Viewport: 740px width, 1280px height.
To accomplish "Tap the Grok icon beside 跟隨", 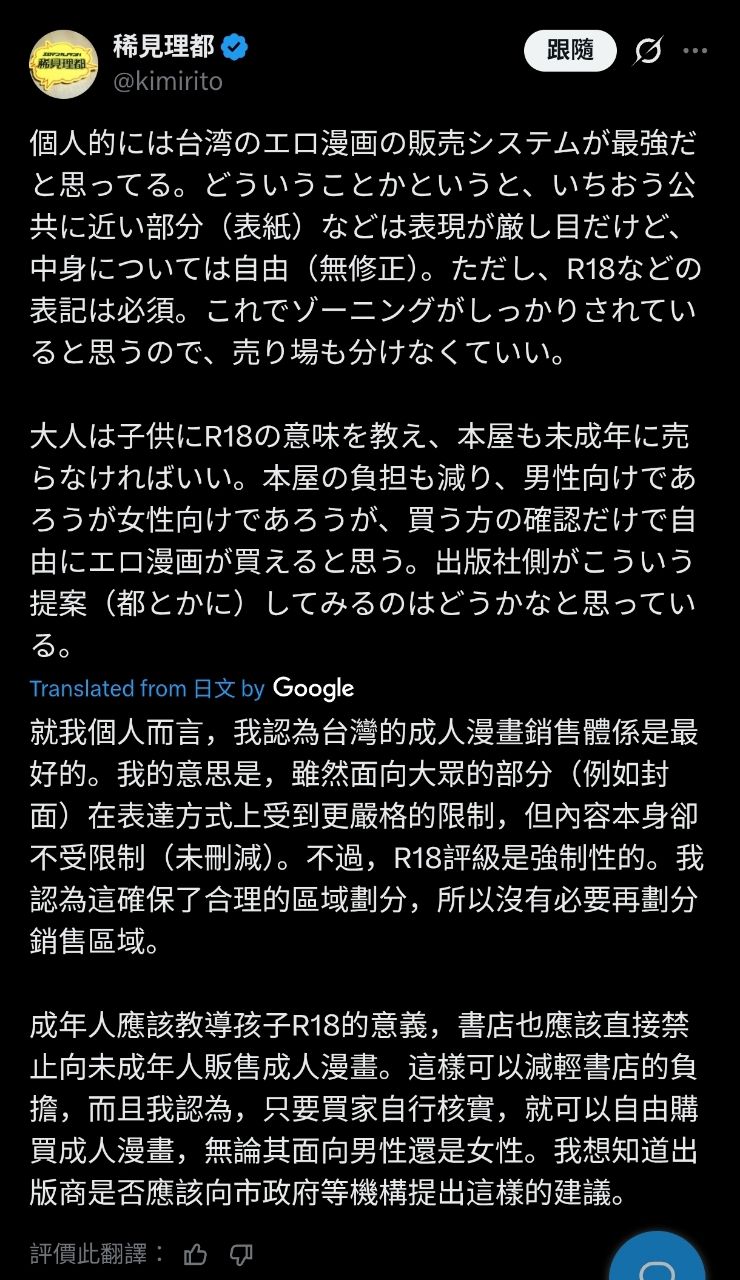I will pos(648,50).
